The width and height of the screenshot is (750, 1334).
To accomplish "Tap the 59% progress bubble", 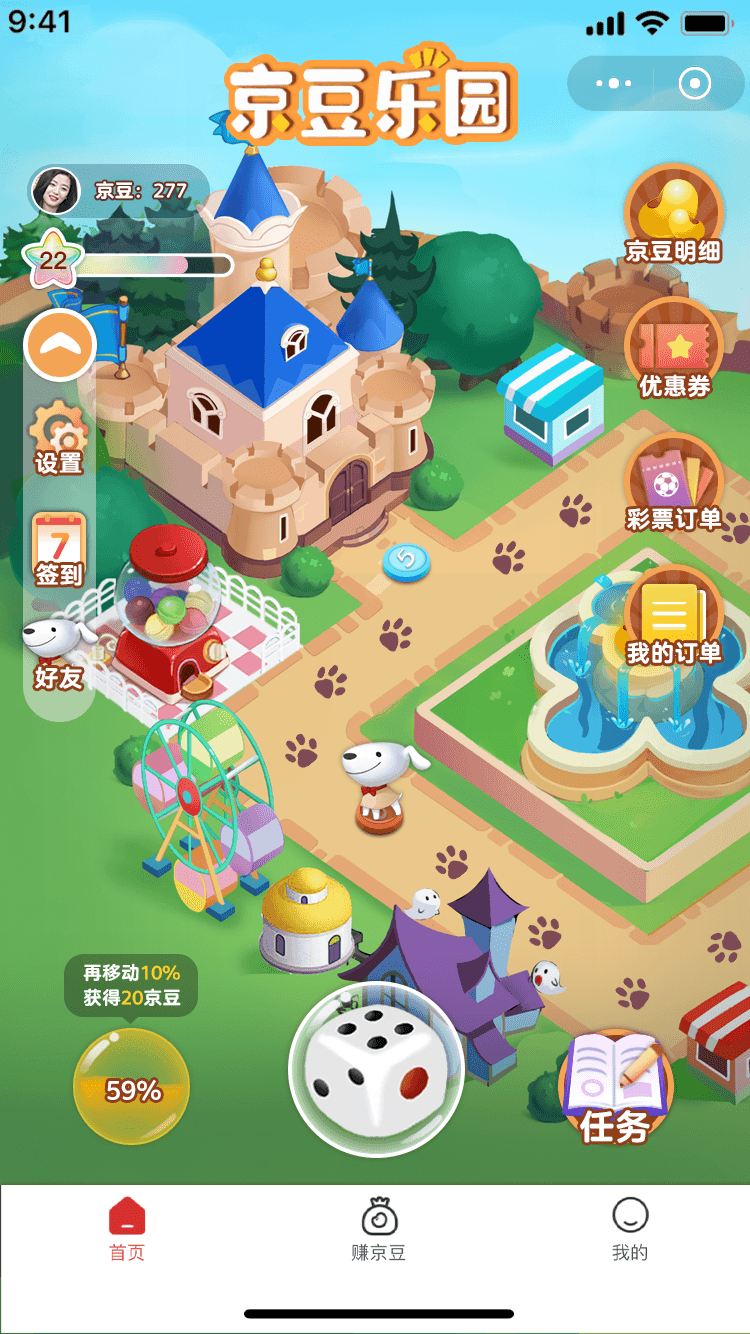I will click(x=132, y=1088).
